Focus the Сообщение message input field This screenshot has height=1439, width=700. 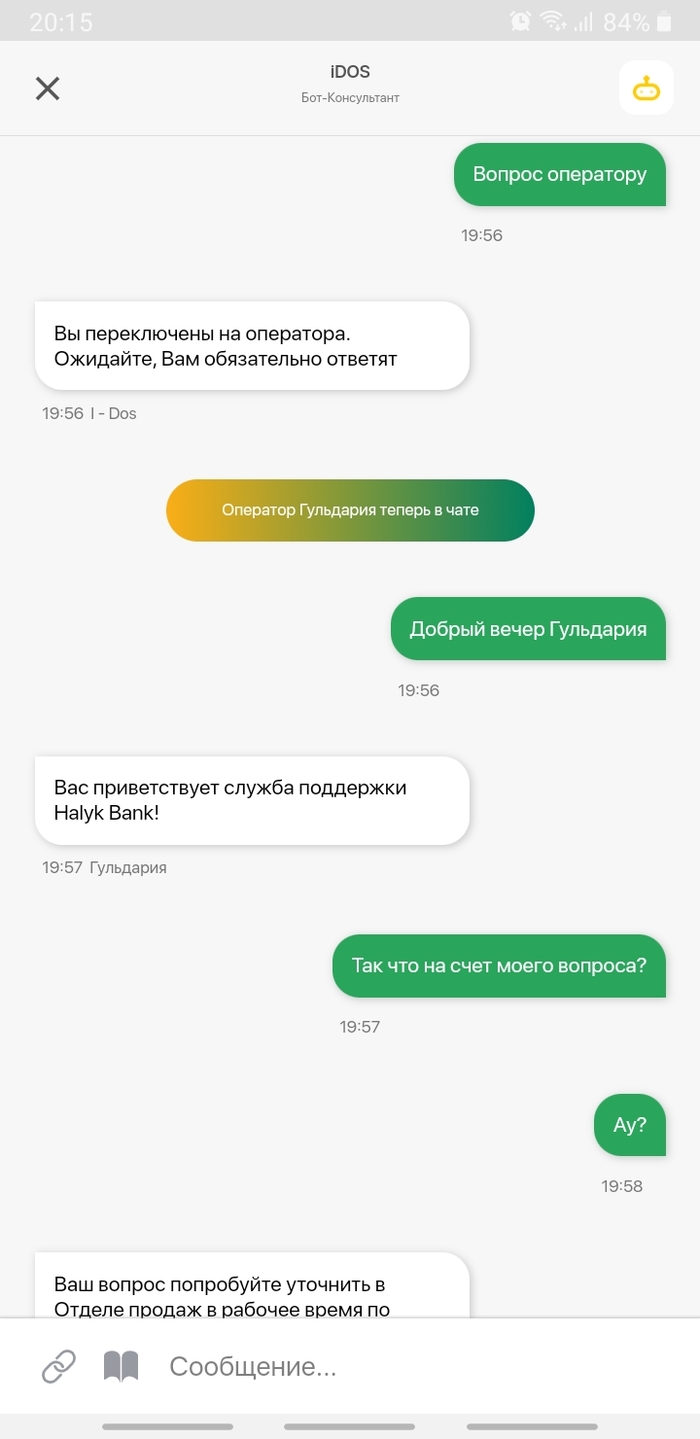(400, 1366)
